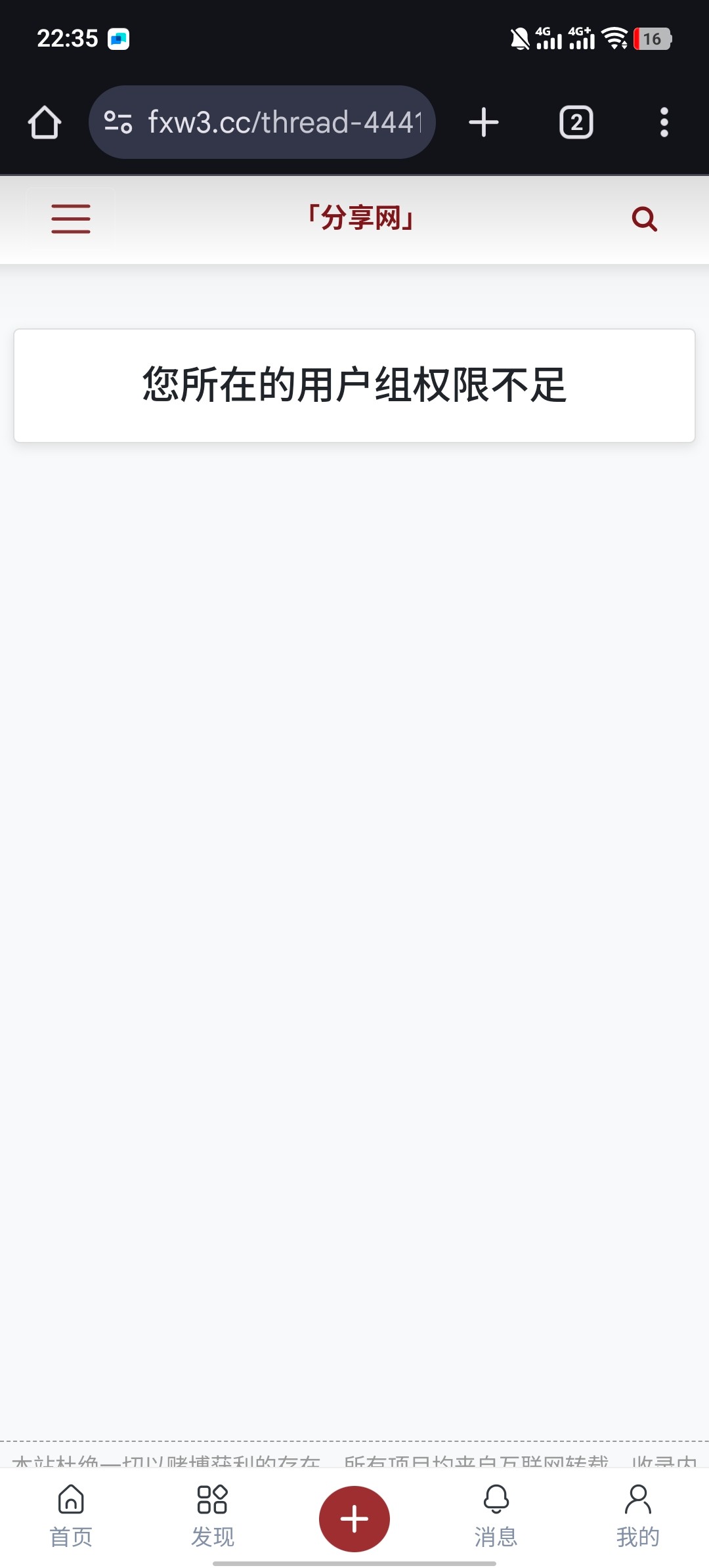
Task: Open the browser three-dot overflow menu
Action: (x=664, y=123)
